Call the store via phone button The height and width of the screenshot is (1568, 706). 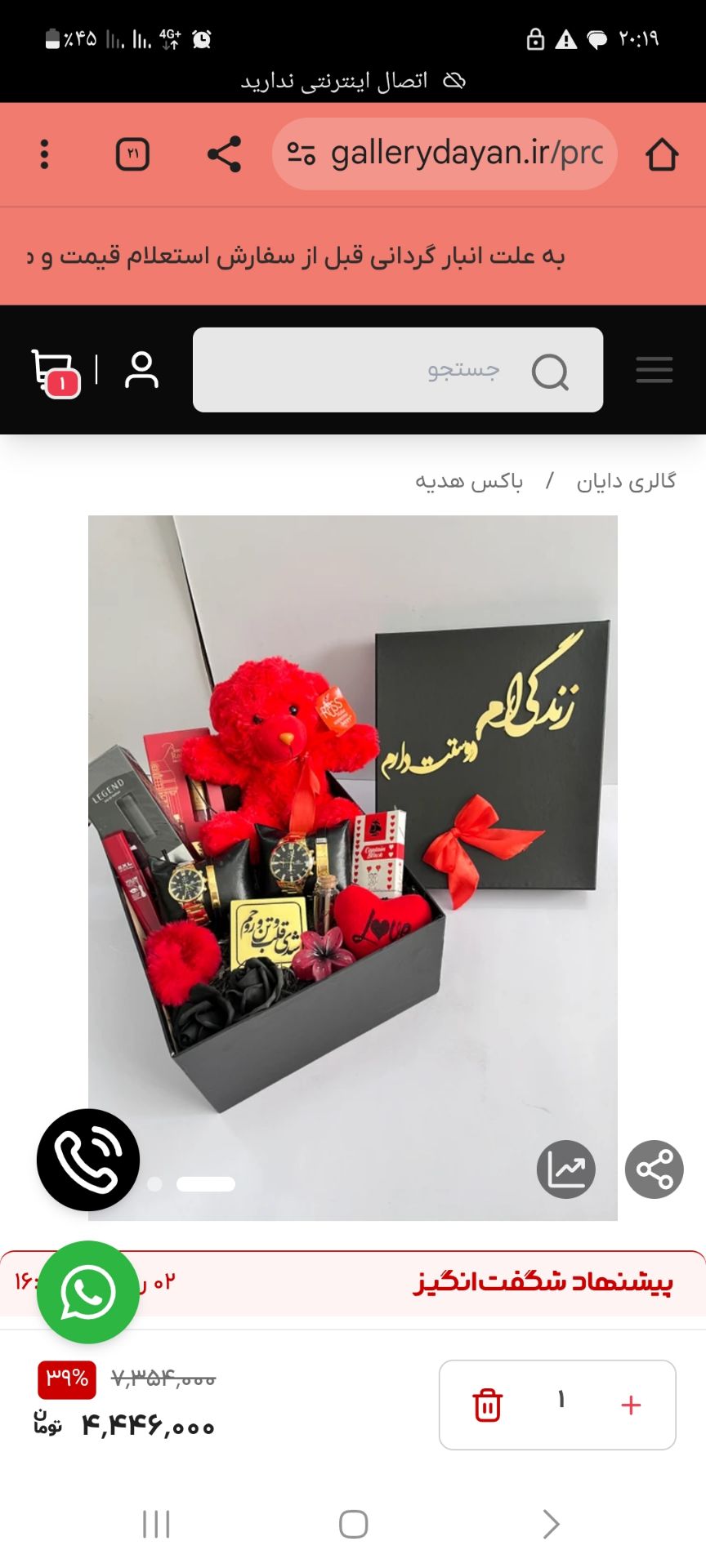click(88, 1160)
